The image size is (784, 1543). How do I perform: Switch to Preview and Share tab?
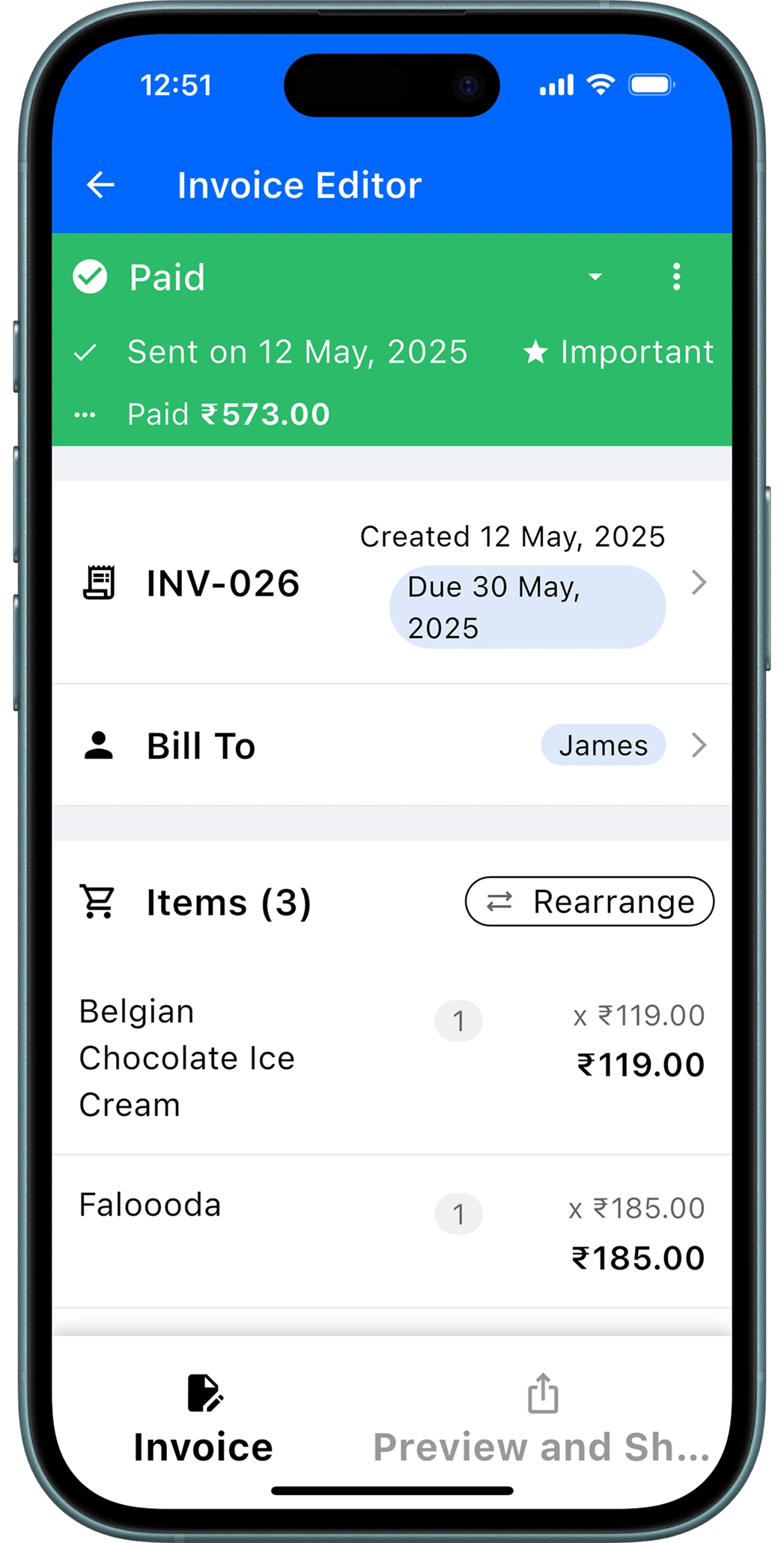click(541, 1419)
